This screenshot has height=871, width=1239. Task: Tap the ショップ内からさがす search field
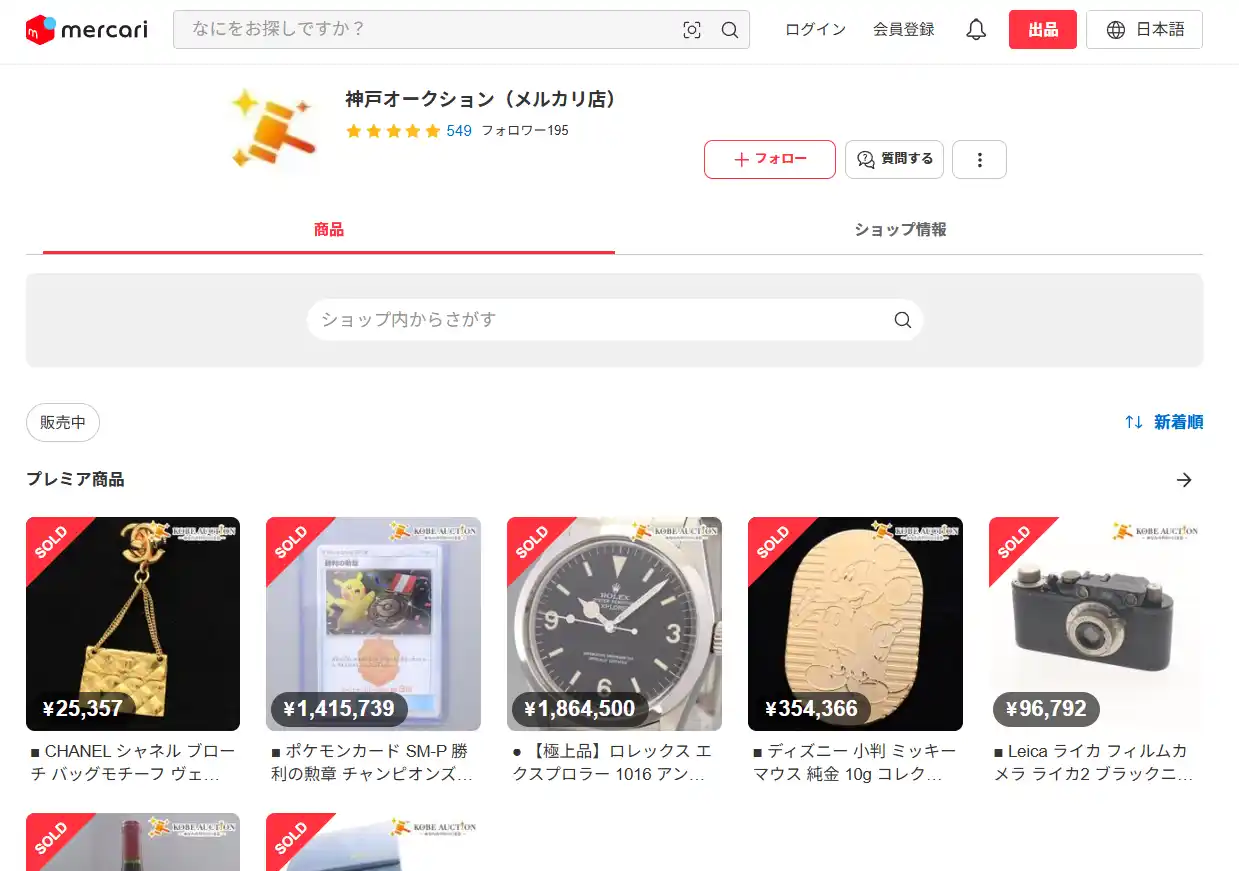(x=600, y=320)
